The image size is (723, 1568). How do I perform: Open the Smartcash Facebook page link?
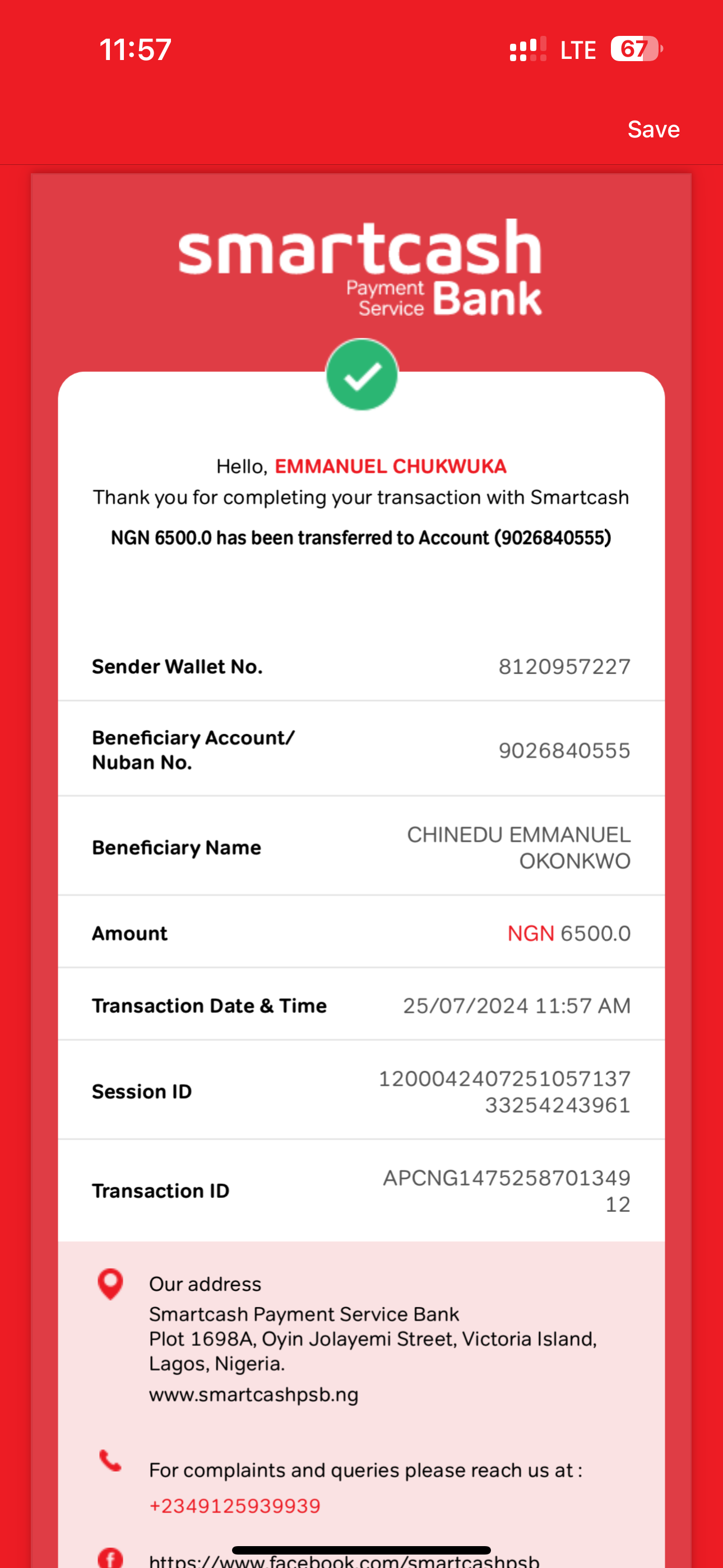344,1560
